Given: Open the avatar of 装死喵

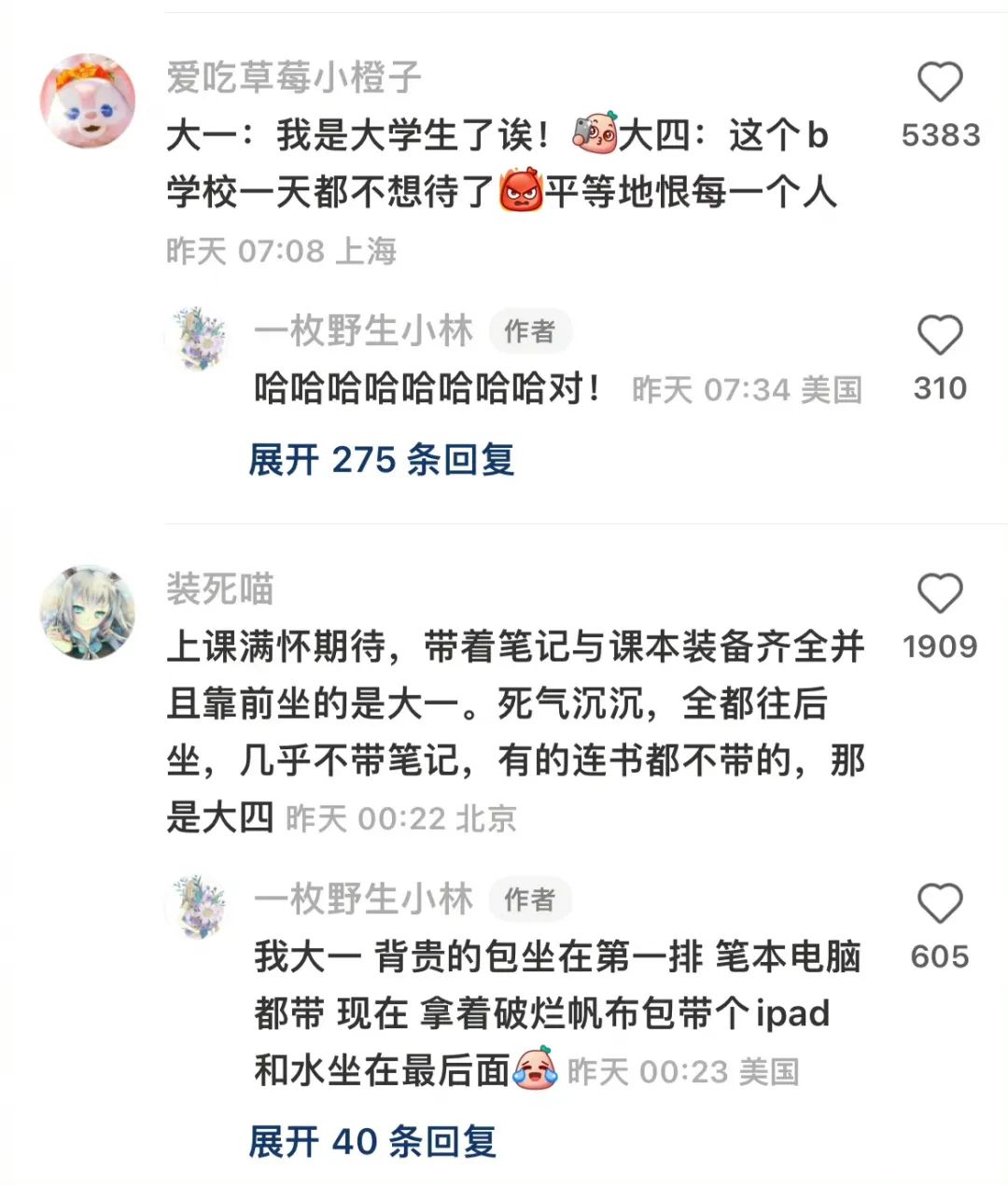Looking at the screenshot, I should 88,612.
